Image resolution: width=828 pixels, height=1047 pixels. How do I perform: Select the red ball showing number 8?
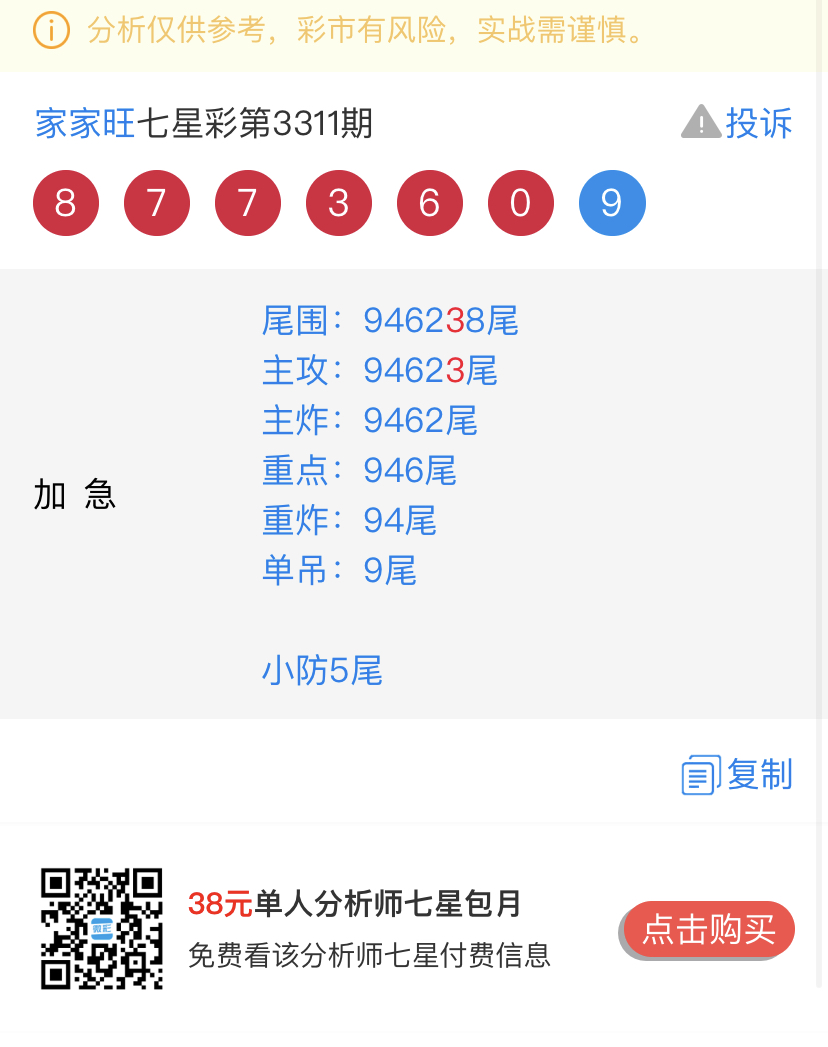point(66,202)
